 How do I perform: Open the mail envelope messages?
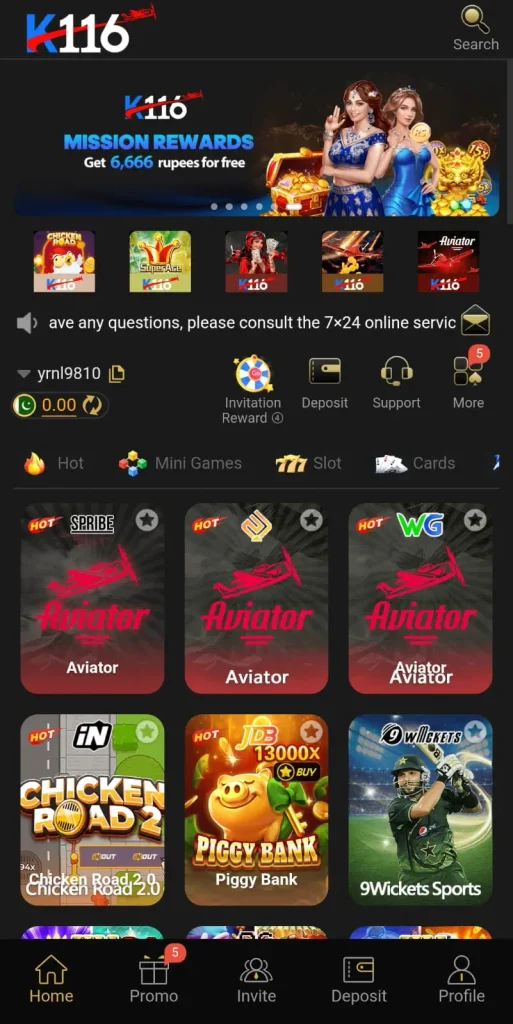[475, 321]
